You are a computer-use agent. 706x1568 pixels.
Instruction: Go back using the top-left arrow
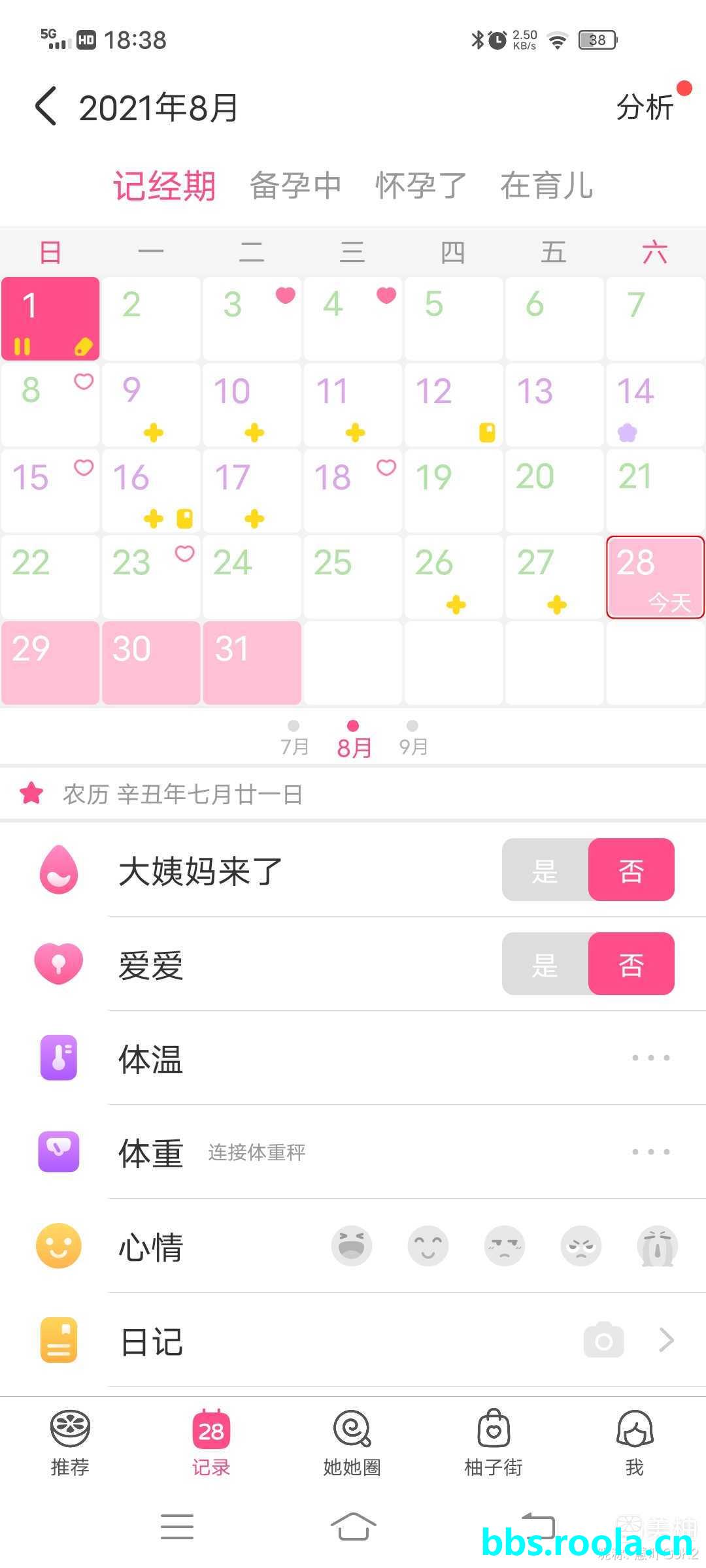(46, 106)
